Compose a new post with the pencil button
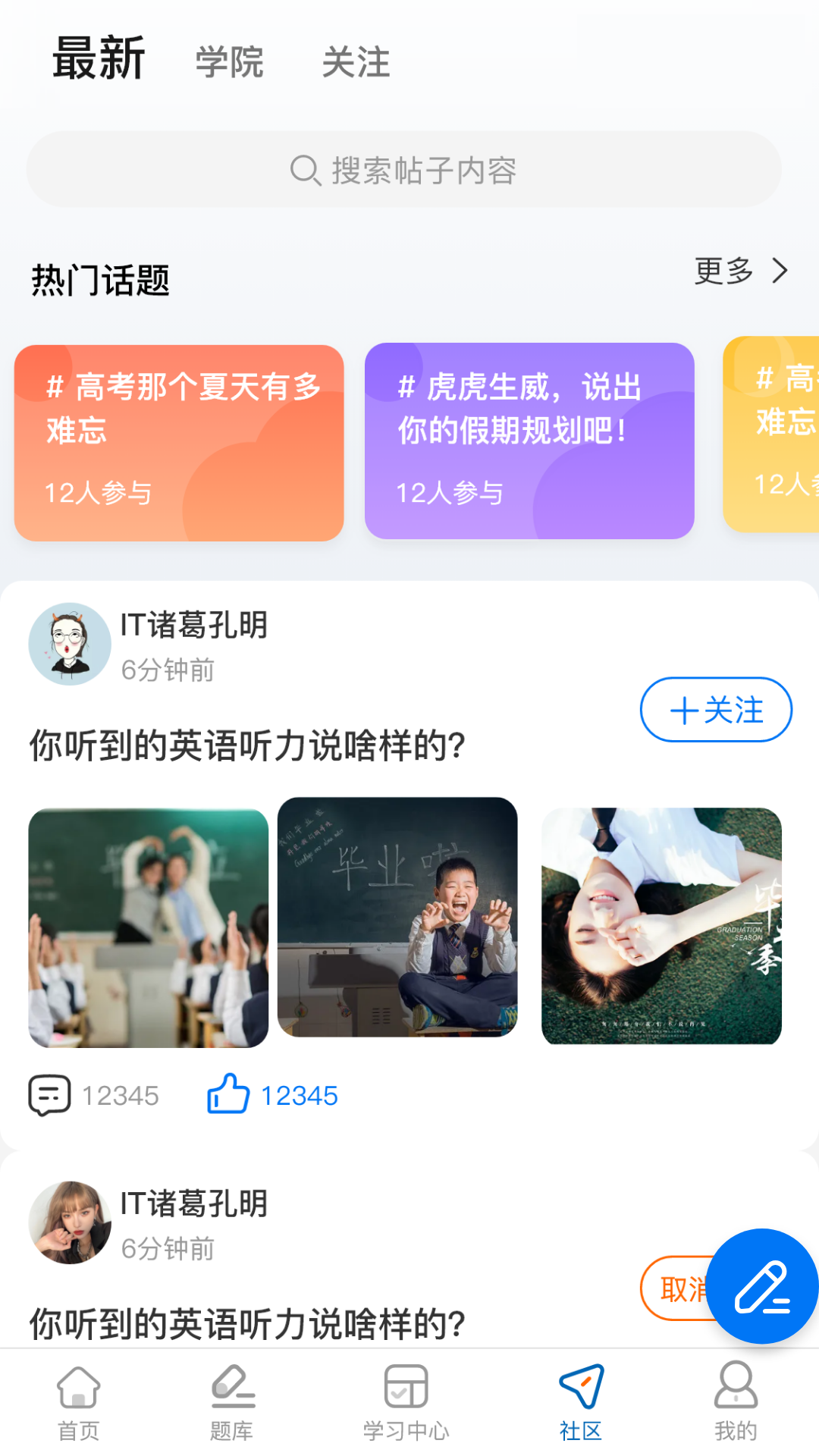This screenshot has width=819, height=1456. coord(761,1287)
